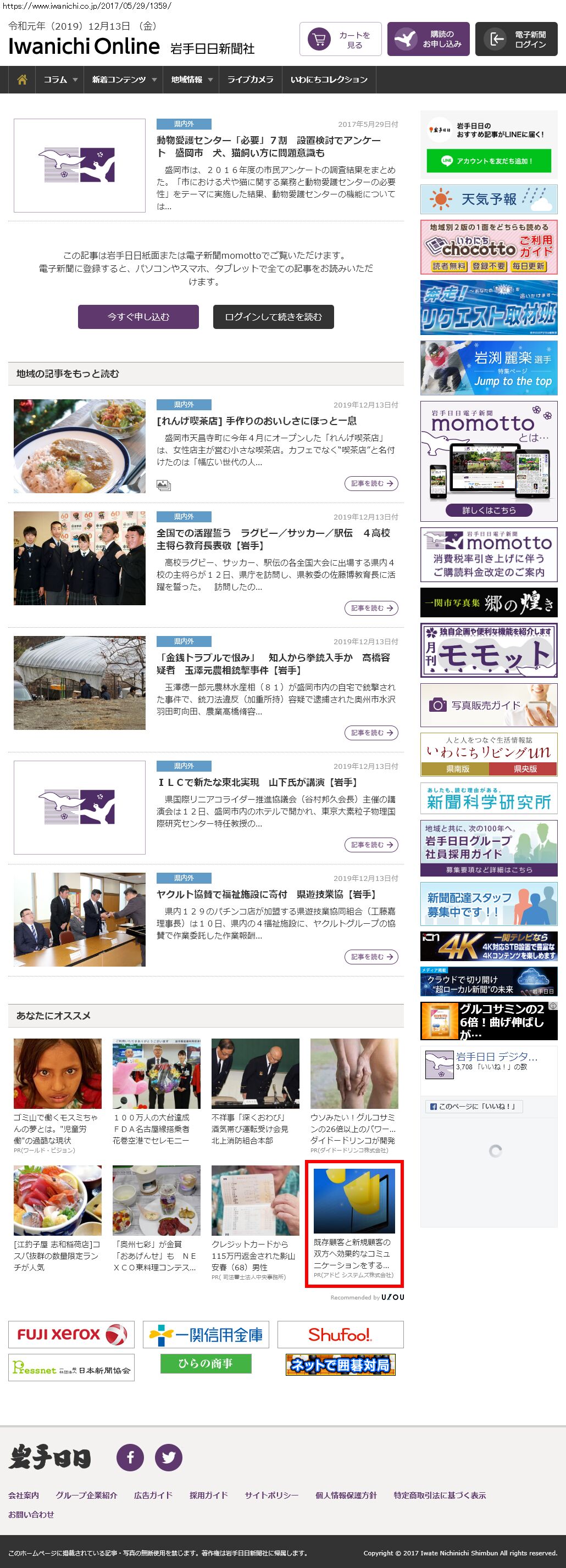Open the ライブカメラ tab
This screenshot has width=566, height=1568.
(x=250, y=80)
